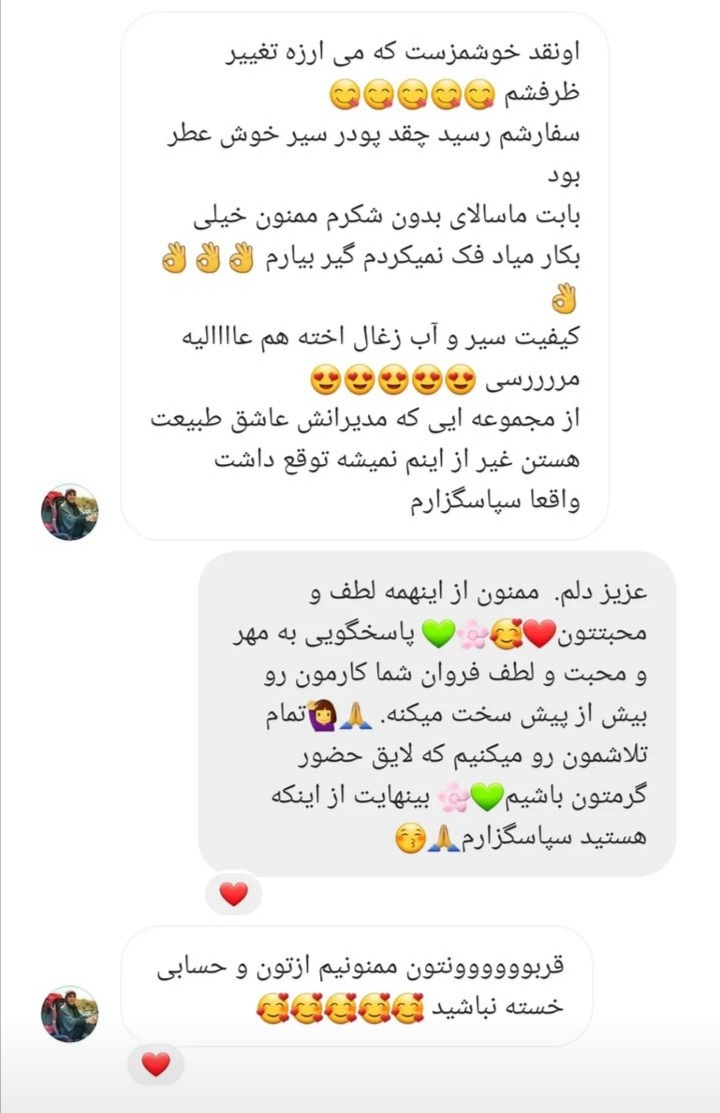The width and height of the screenshot is (720, 1113).
Task: View heart reaction under the خسته نباشید message
Action: pyautogui.click(x=156, y=1065)
